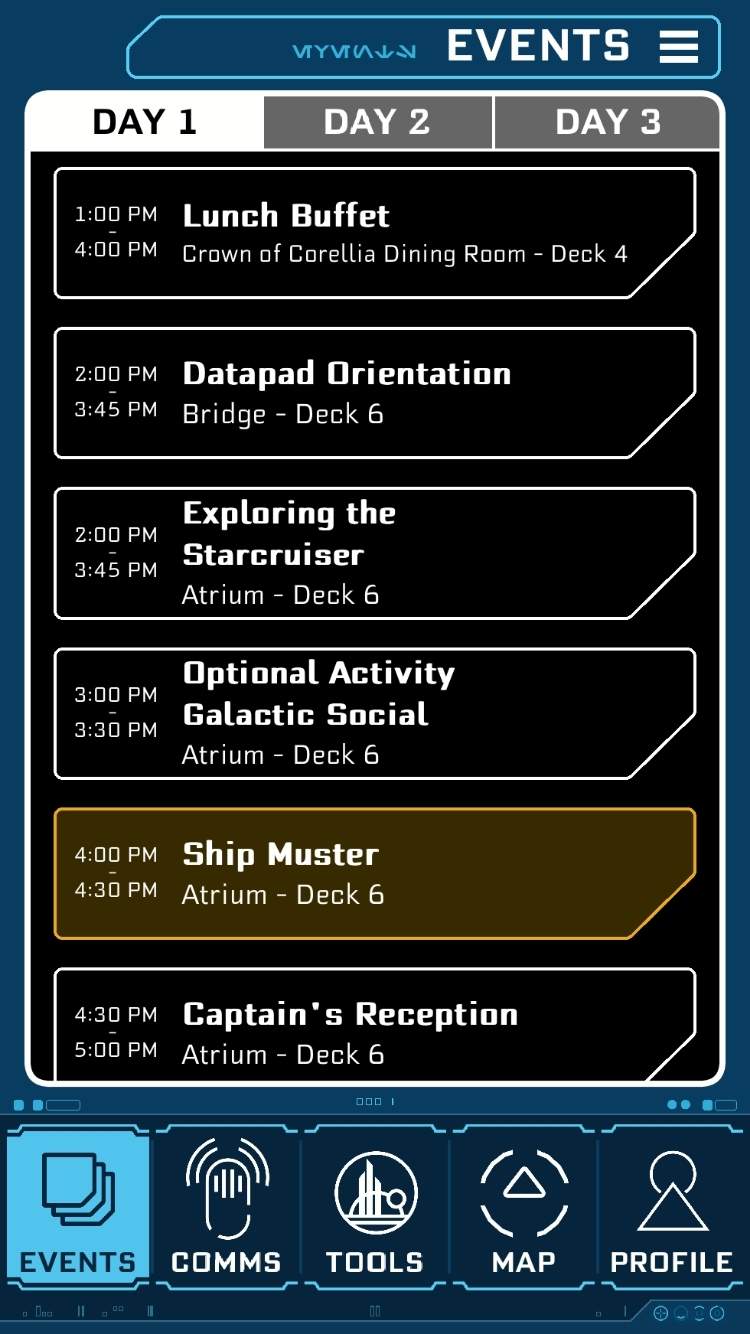Viewport: 750px width, 1334px height.
Task: Open Optional Activity Galactic Social event
Action: (x=375, y=713)
